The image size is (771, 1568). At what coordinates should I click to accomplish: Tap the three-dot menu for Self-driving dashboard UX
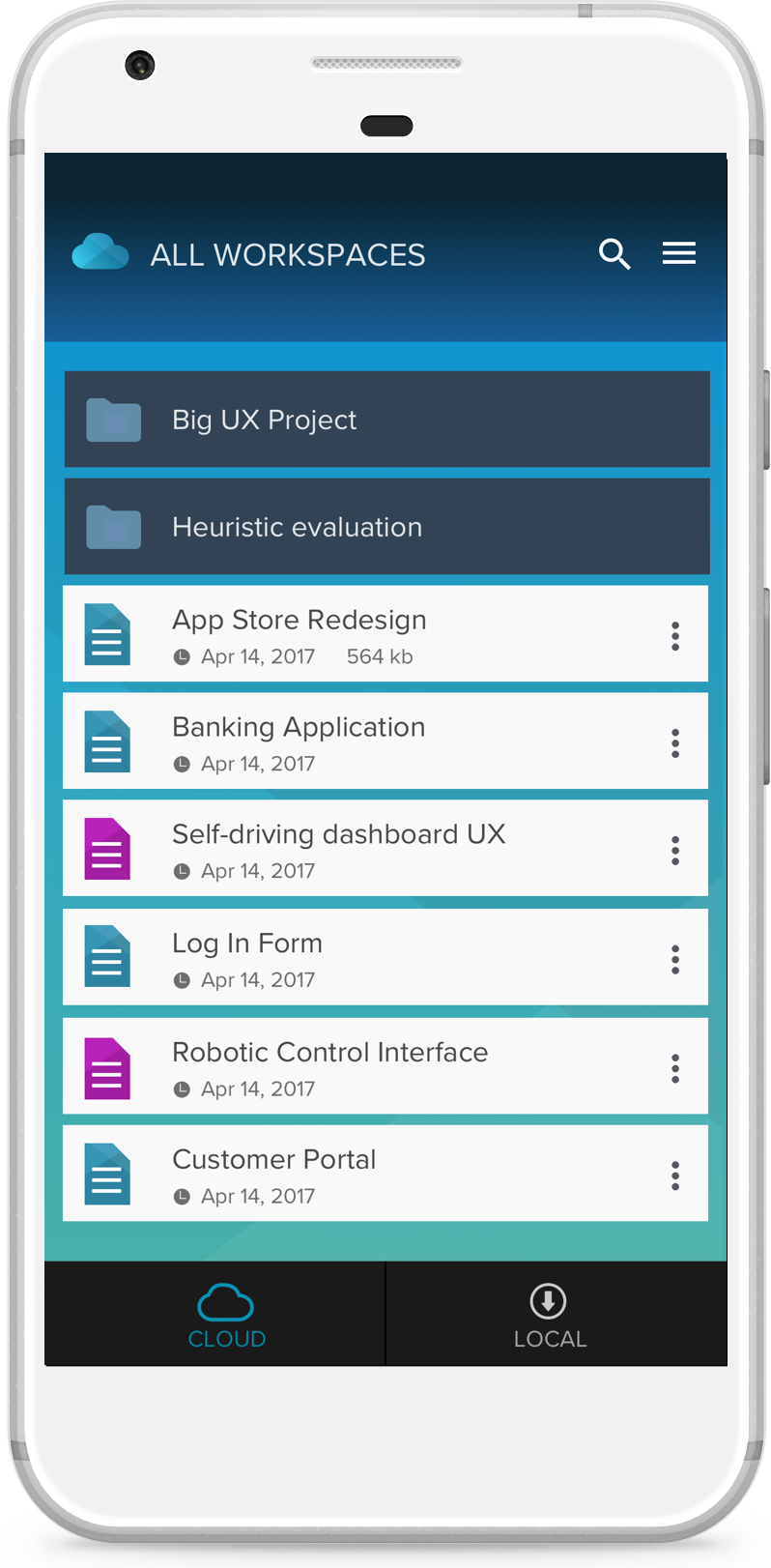click(x=675, y=851)
